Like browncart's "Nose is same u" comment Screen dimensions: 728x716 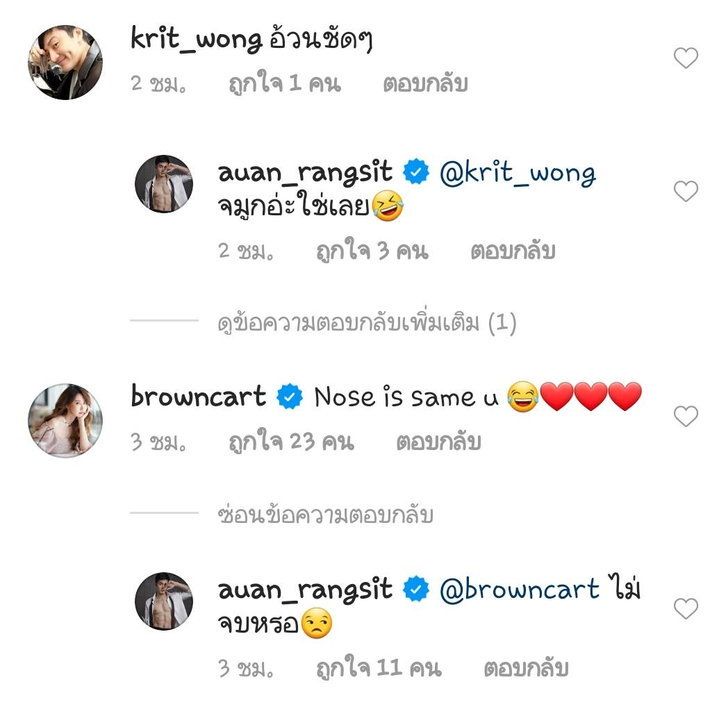685,416
